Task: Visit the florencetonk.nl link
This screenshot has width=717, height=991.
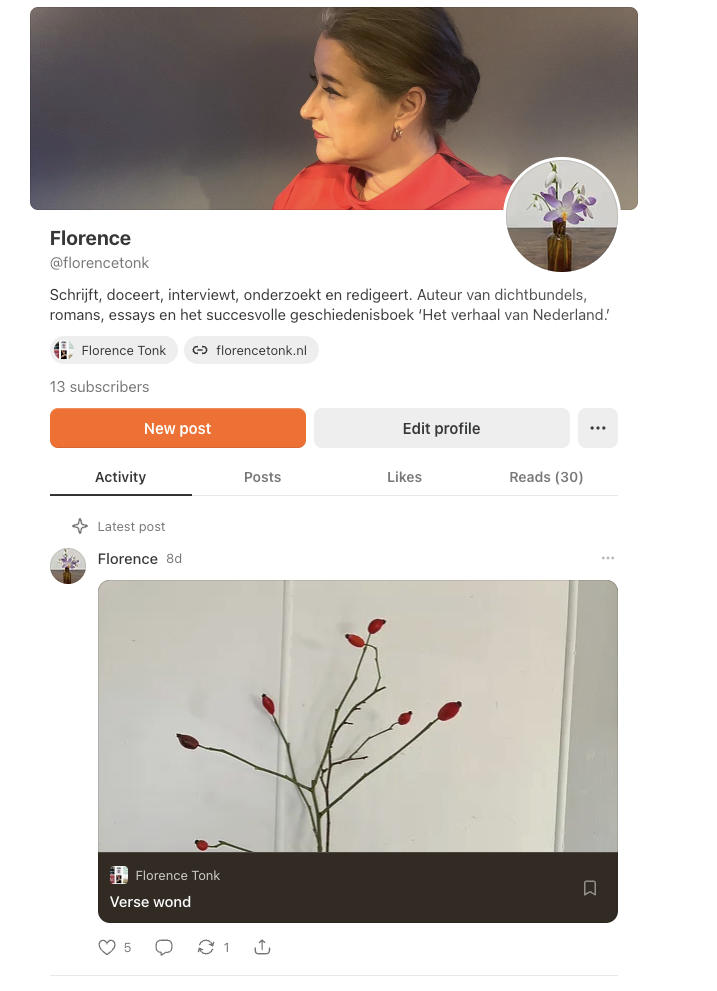Action: coord(251,350)
